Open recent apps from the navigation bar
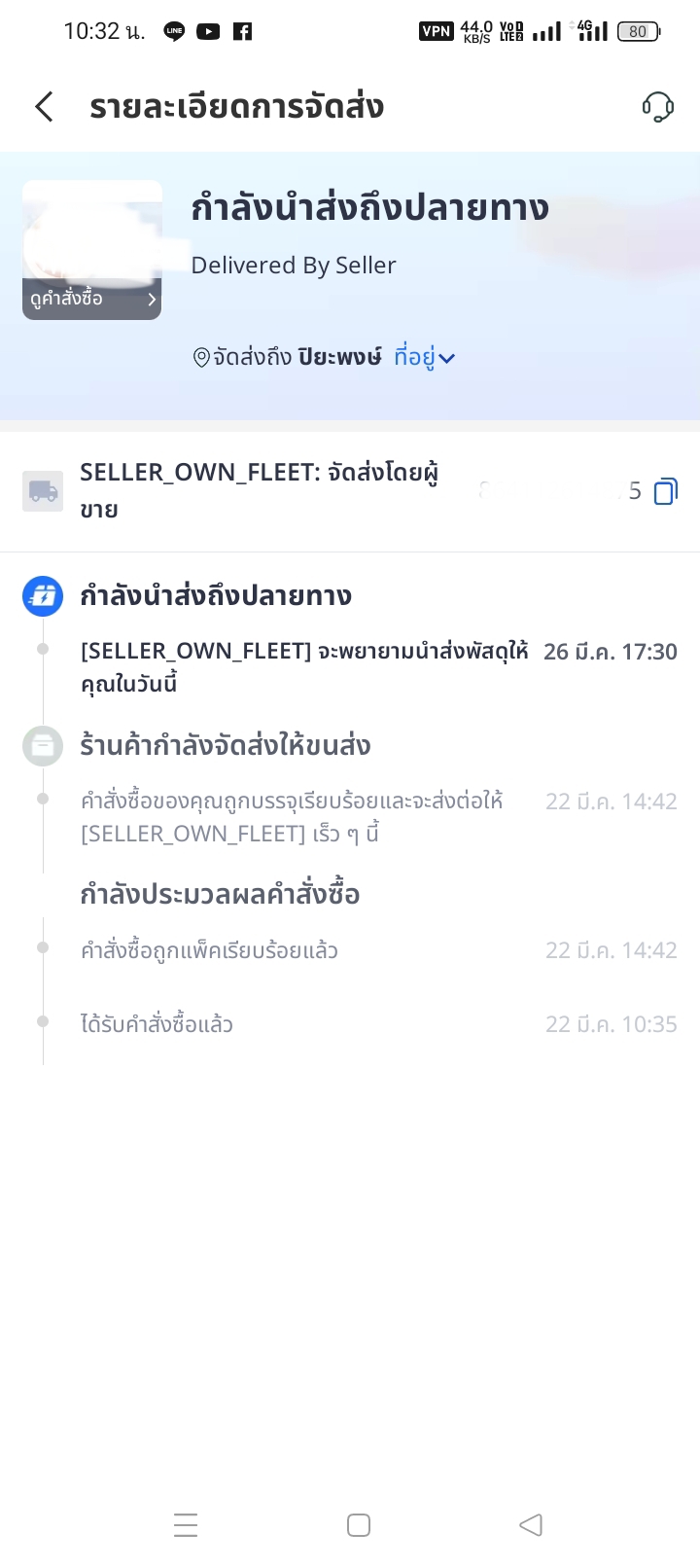 186,1524
